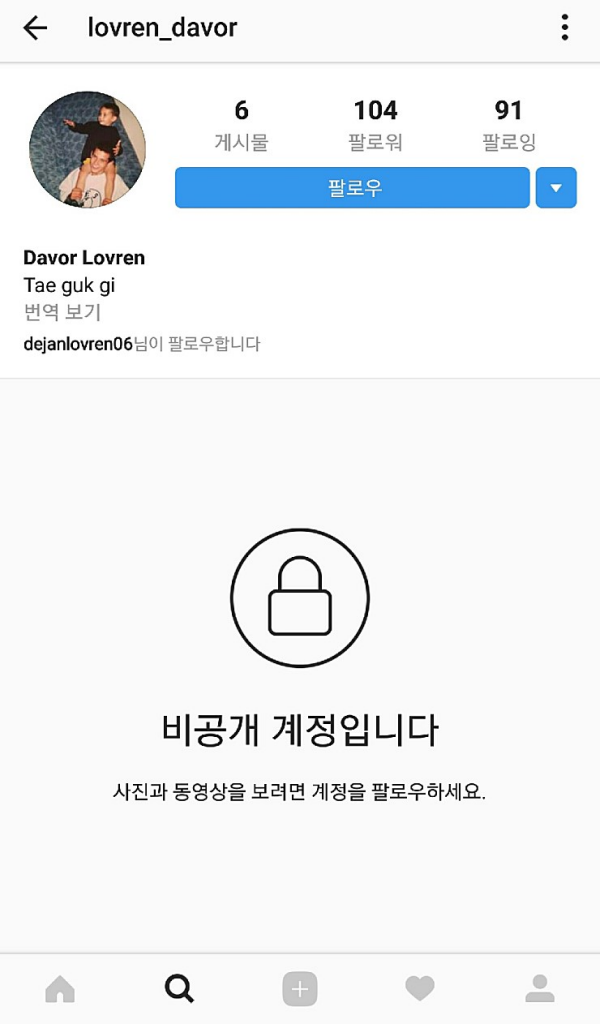Viewport: 600px width, 1024px height.
Task: Open the Activity heart tab
Action: coord(420,989)
